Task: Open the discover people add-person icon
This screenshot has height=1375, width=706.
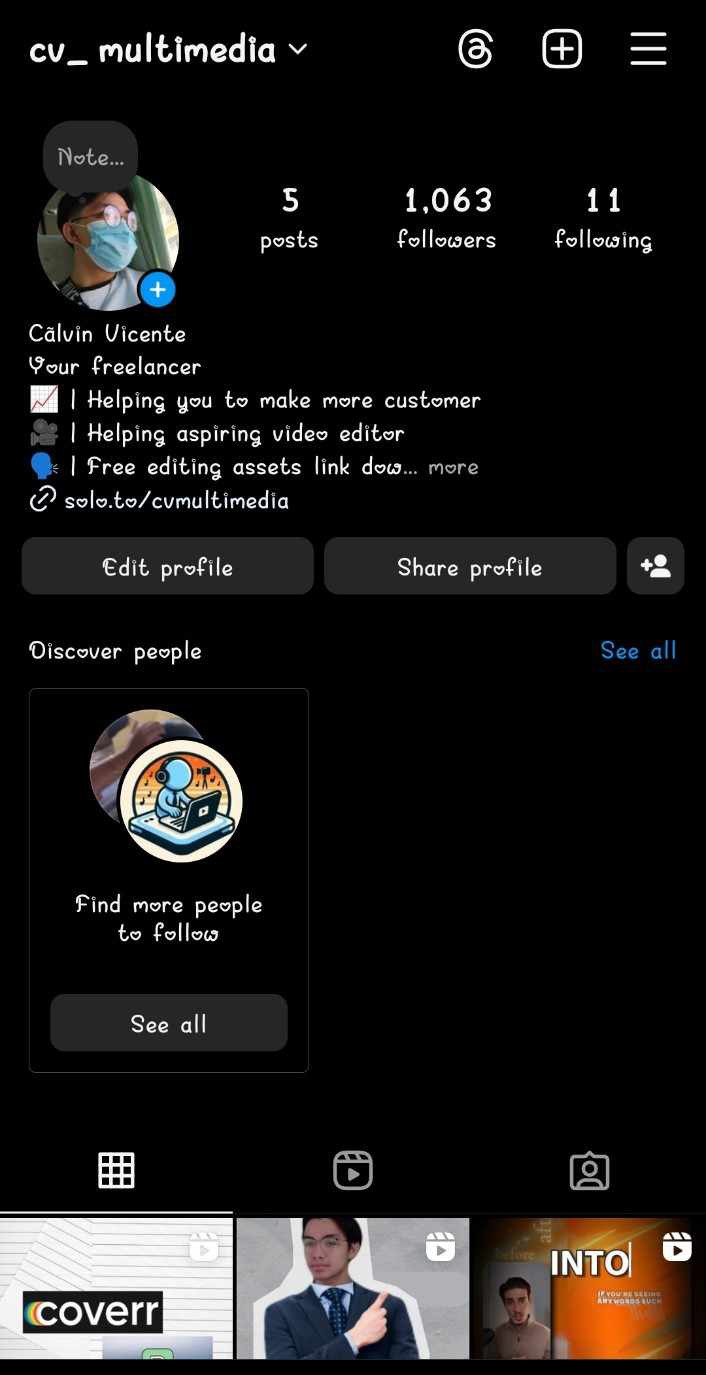Action: [655, 567]
